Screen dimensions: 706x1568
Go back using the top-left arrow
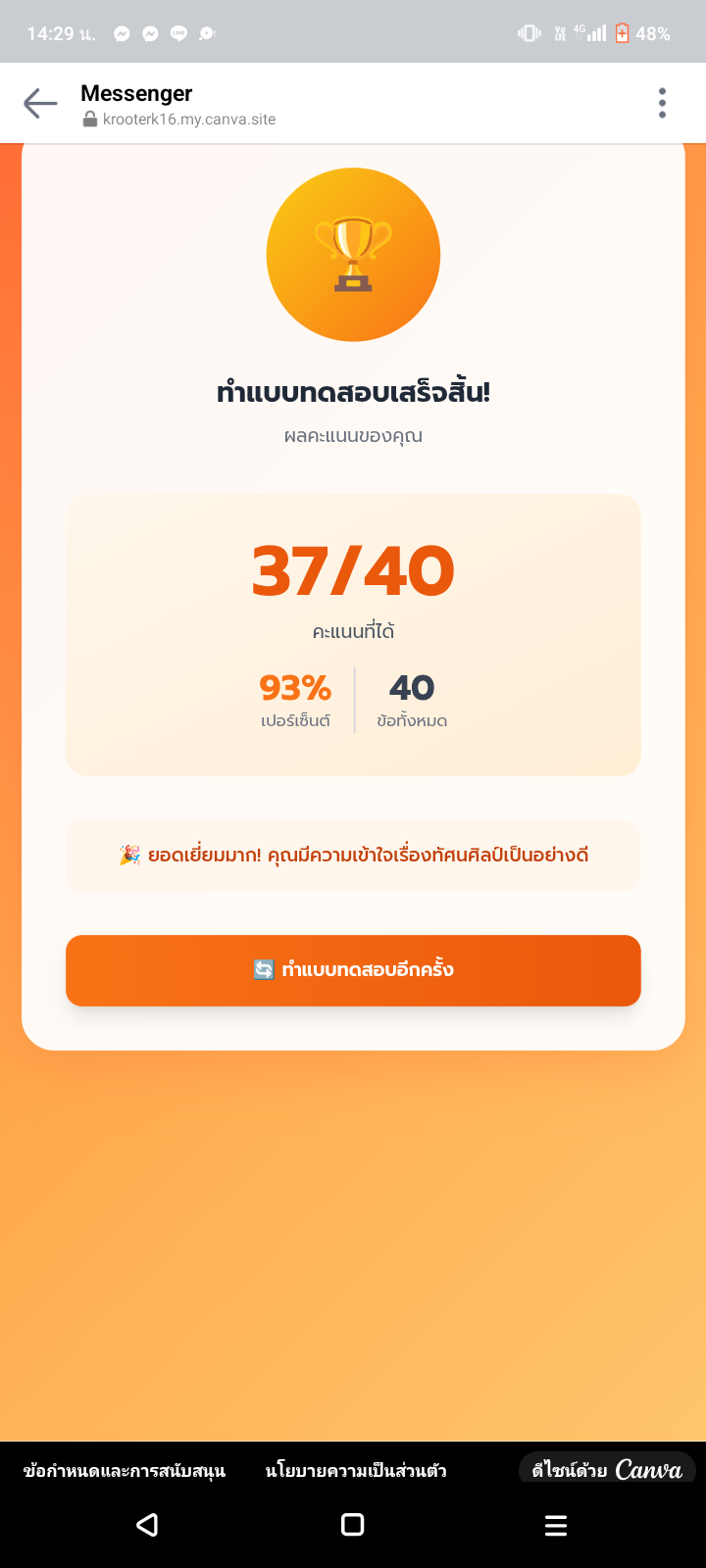tap(40, 103)
